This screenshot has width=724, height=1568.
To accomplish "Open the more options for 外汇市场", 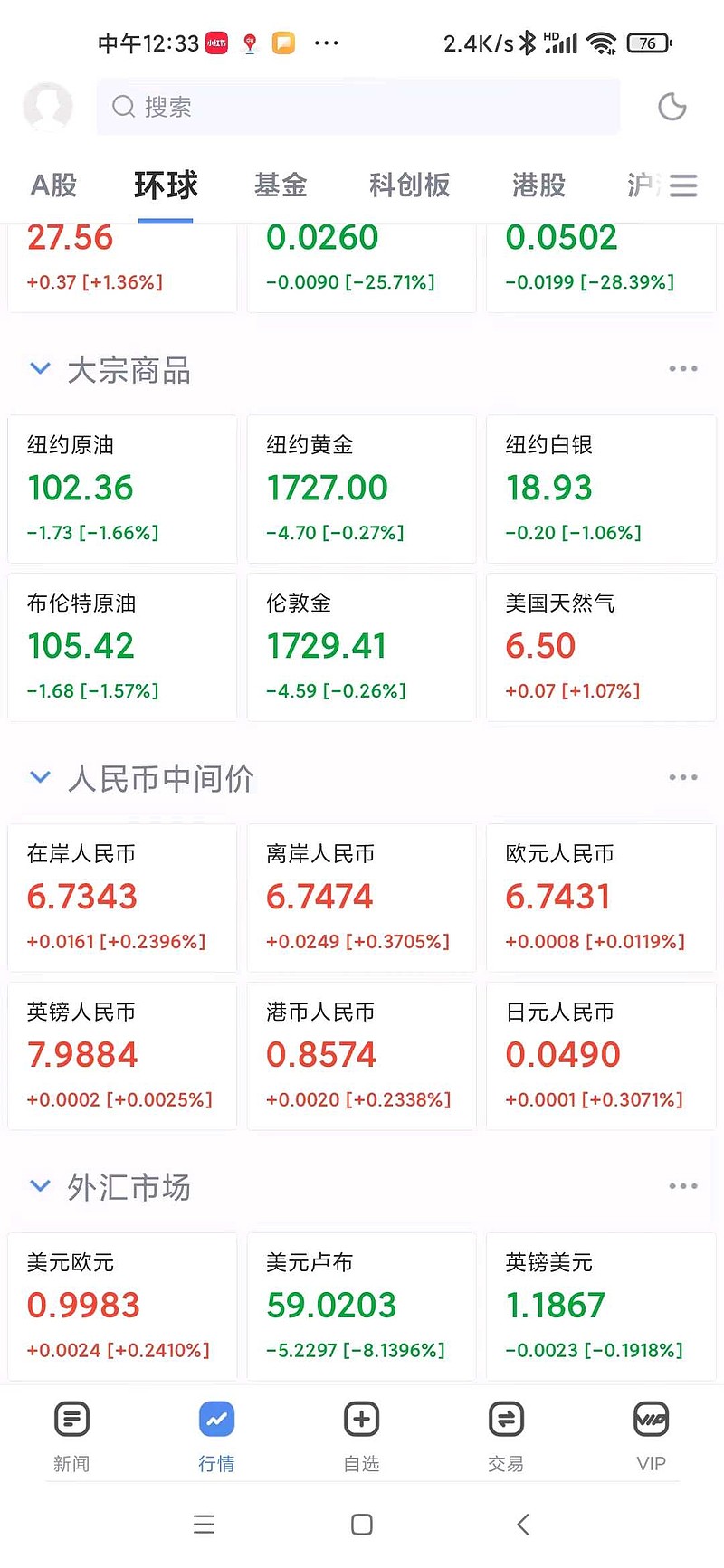I will pos(682,1185).
